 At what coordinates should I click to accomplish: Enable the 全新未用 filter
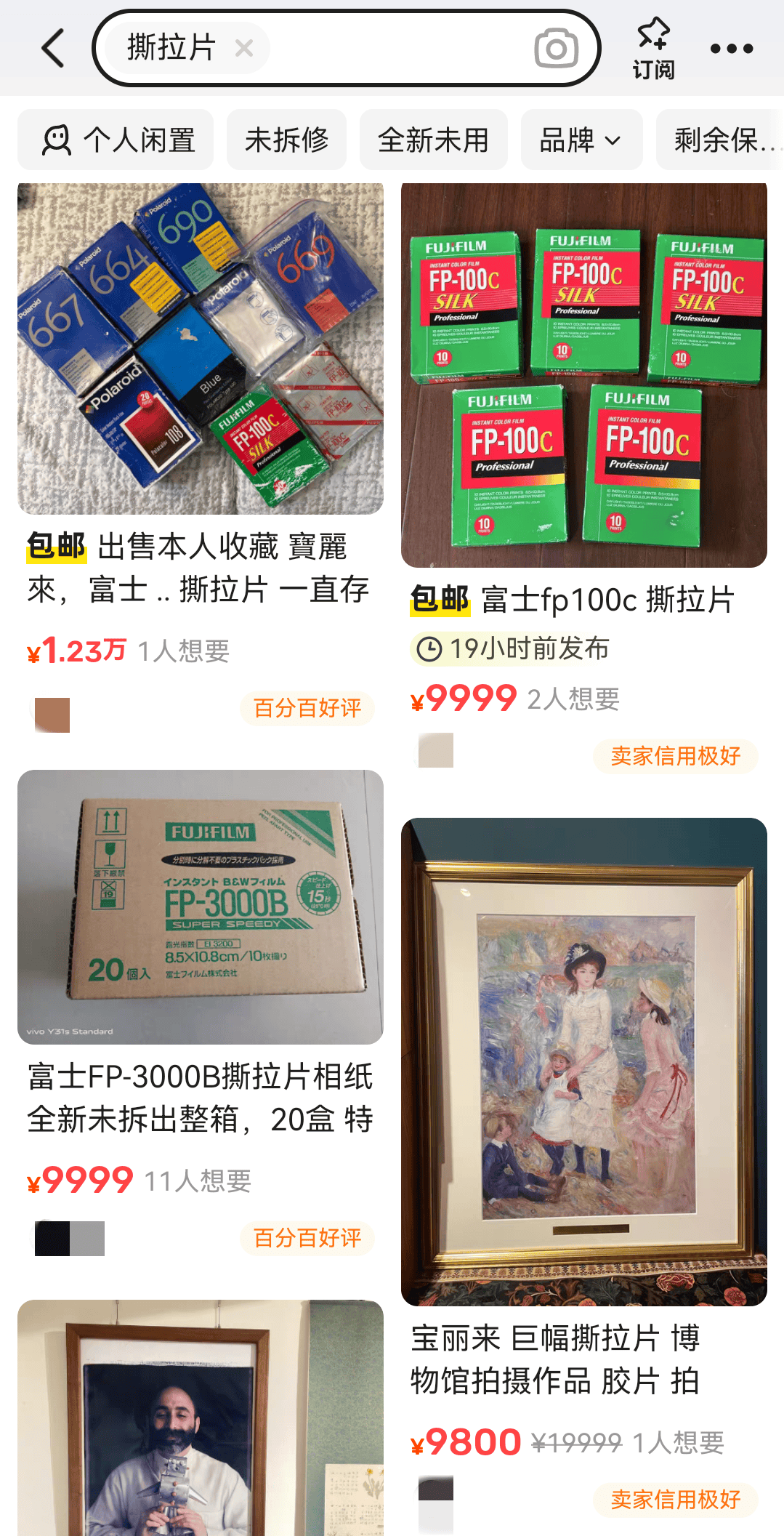(433, 140)
